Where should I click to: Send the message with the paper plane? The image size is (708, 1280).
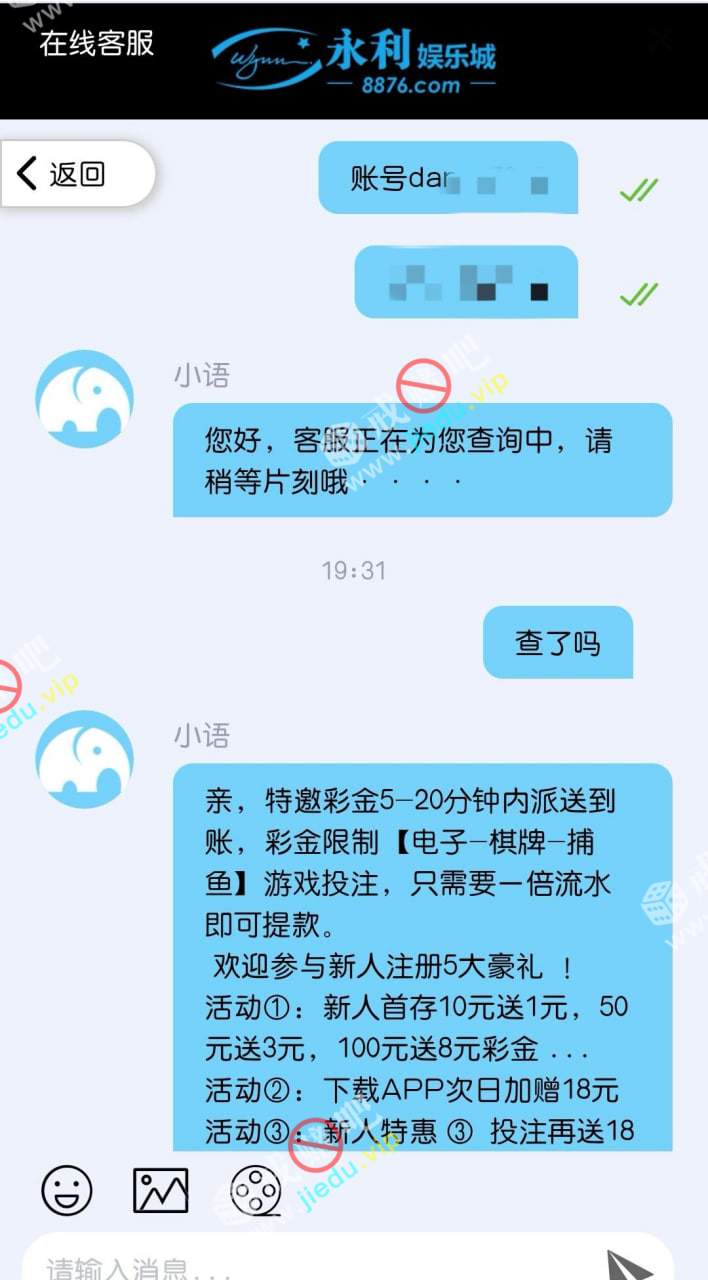(631, 1264)
